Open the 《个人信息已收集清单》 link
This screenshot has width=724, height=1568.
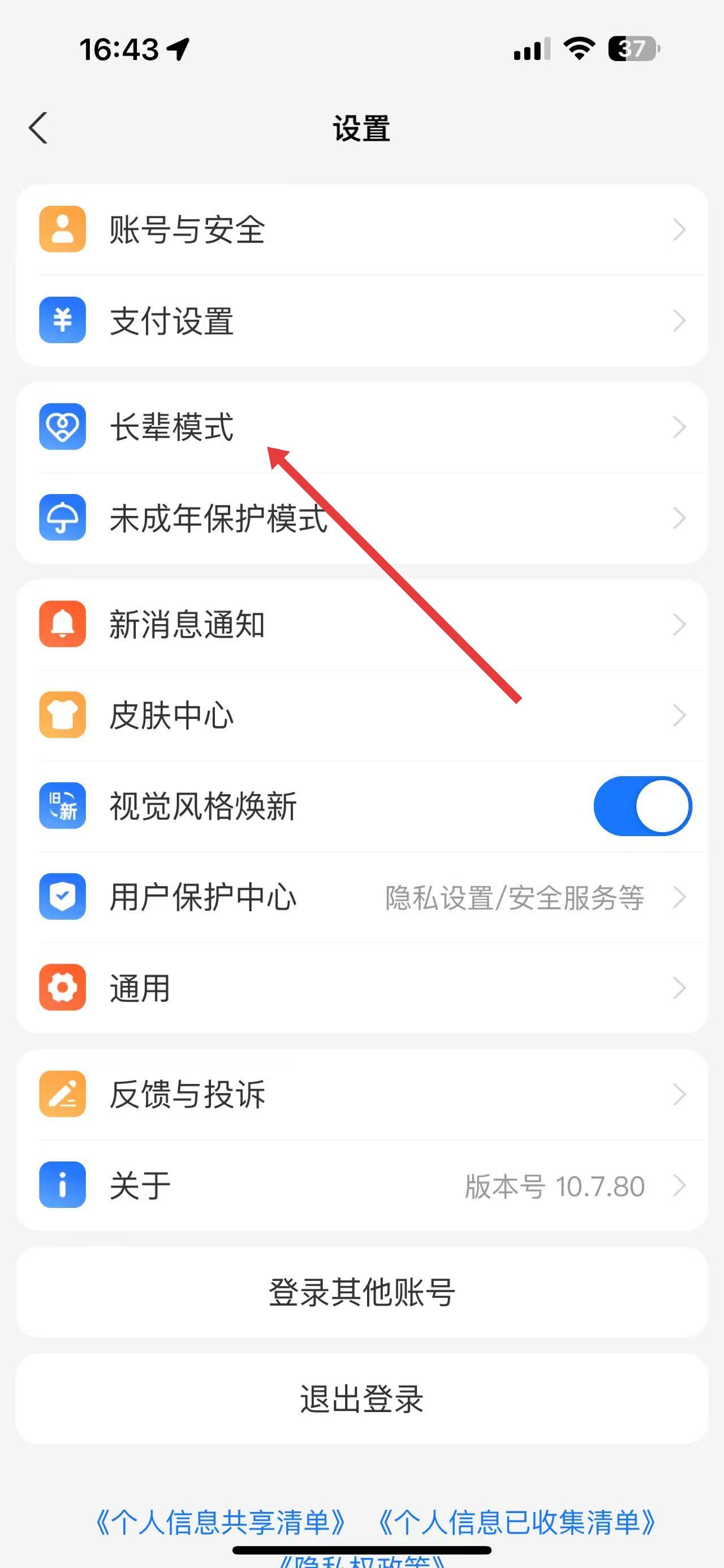coord(516,1522)
